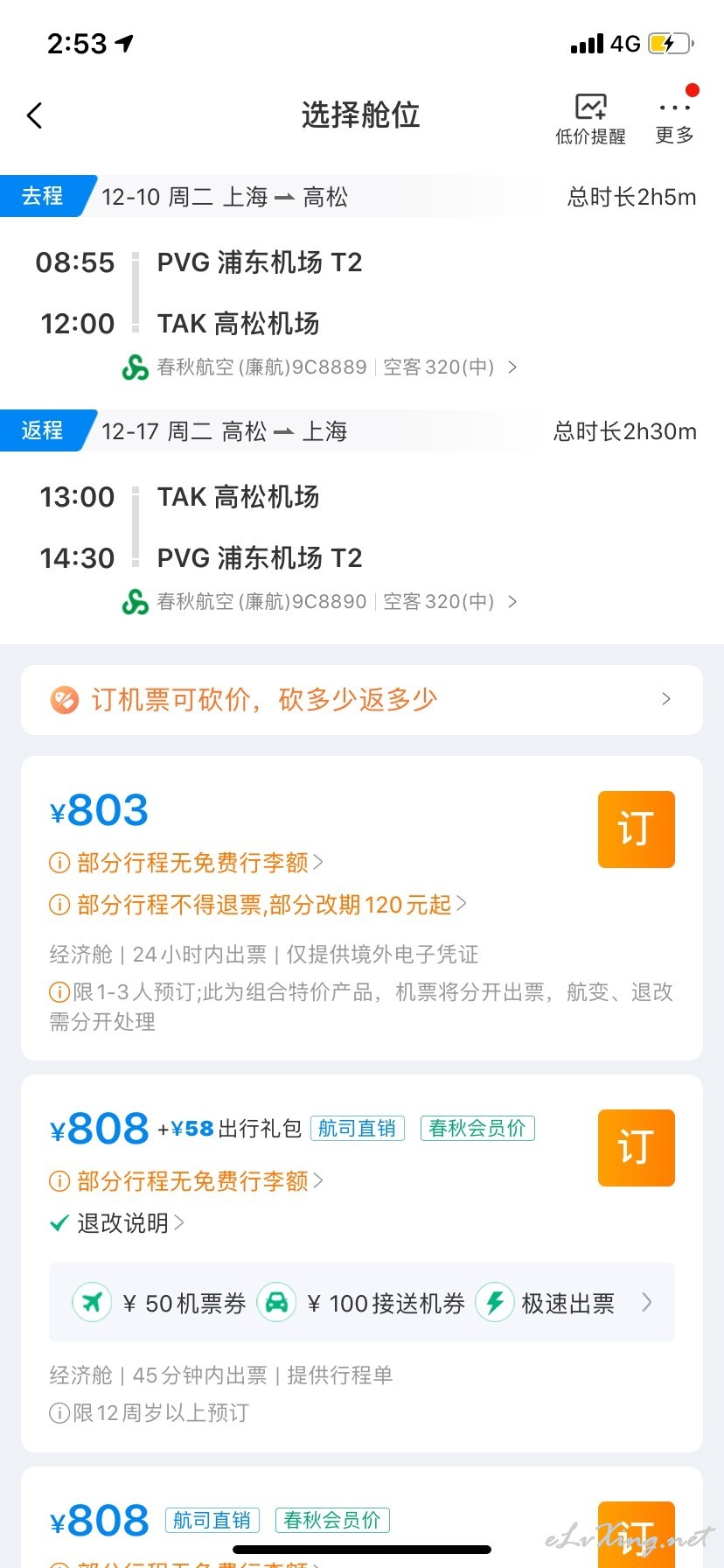Open the 低价提醒 low price alert
This screenshot has width=724, height=1568.
(x=590, y=119)
